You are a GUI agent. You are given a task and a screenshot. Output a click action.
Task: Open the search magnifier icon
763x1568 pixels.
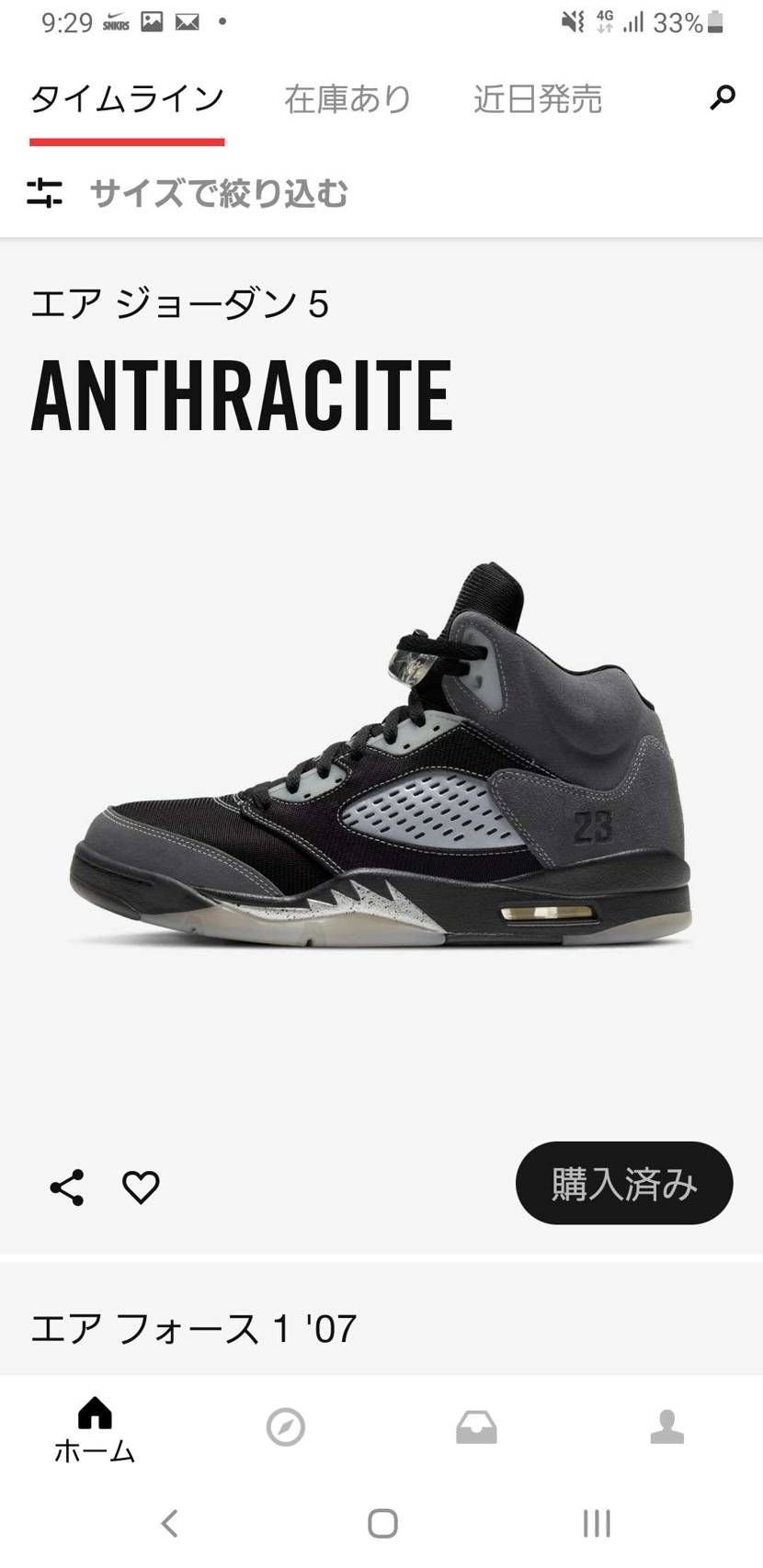(x=723, y=97)
